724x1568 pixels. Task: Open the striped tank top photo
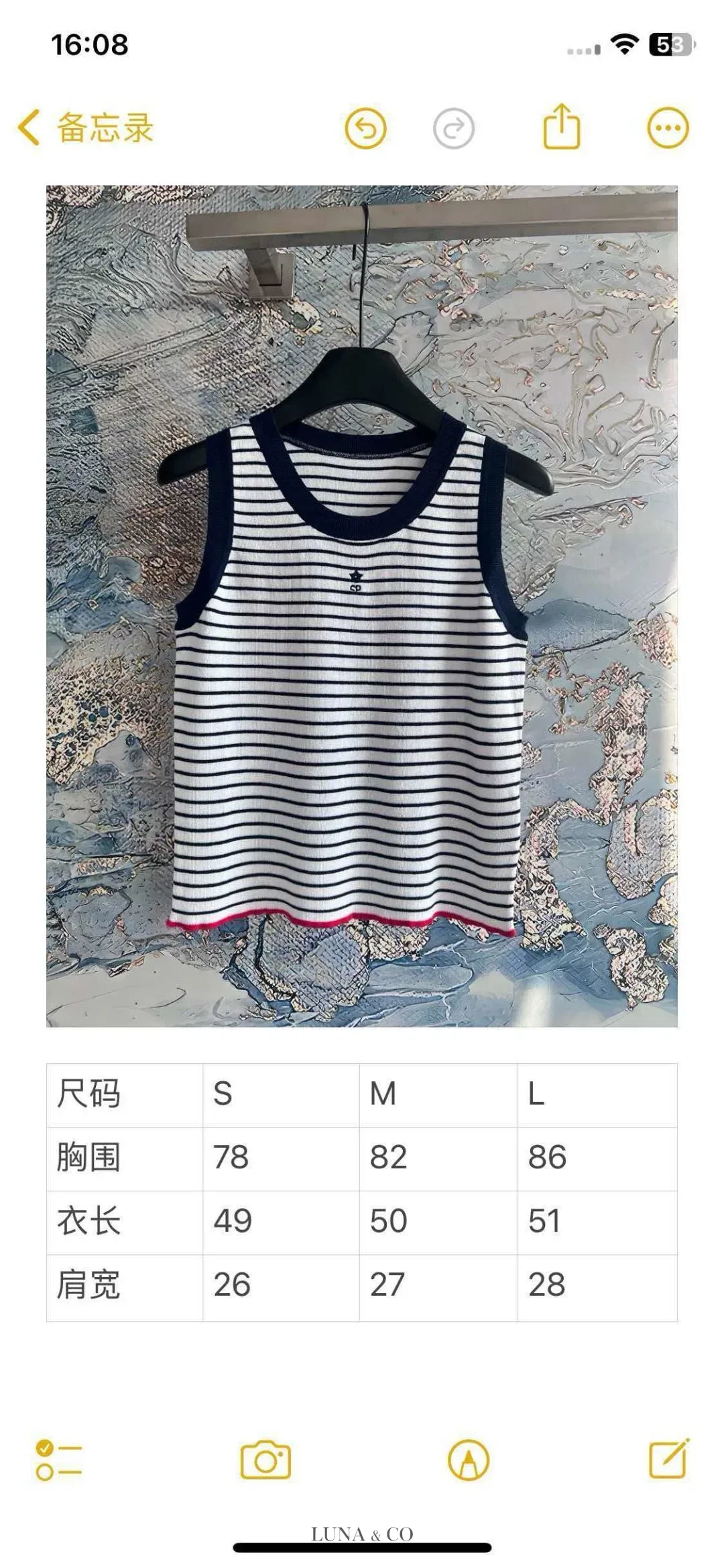click(362, 606)
